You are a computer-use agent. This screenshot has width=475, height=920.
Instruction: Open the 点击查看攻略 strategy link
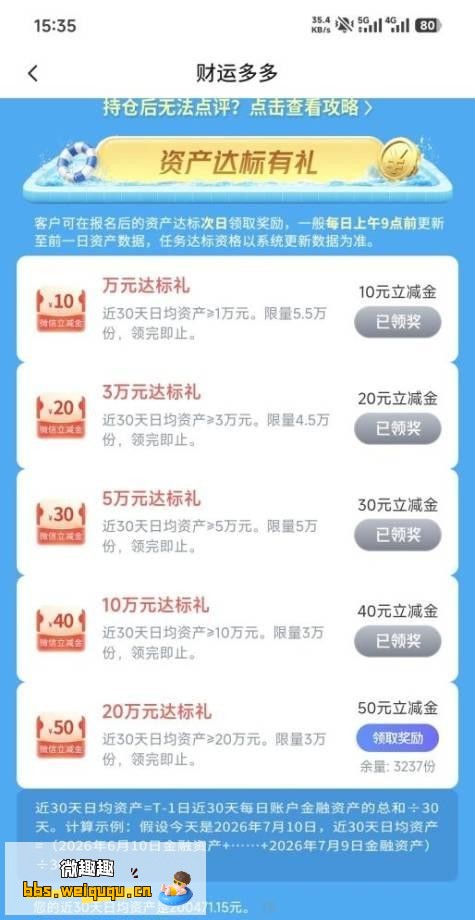311,108
